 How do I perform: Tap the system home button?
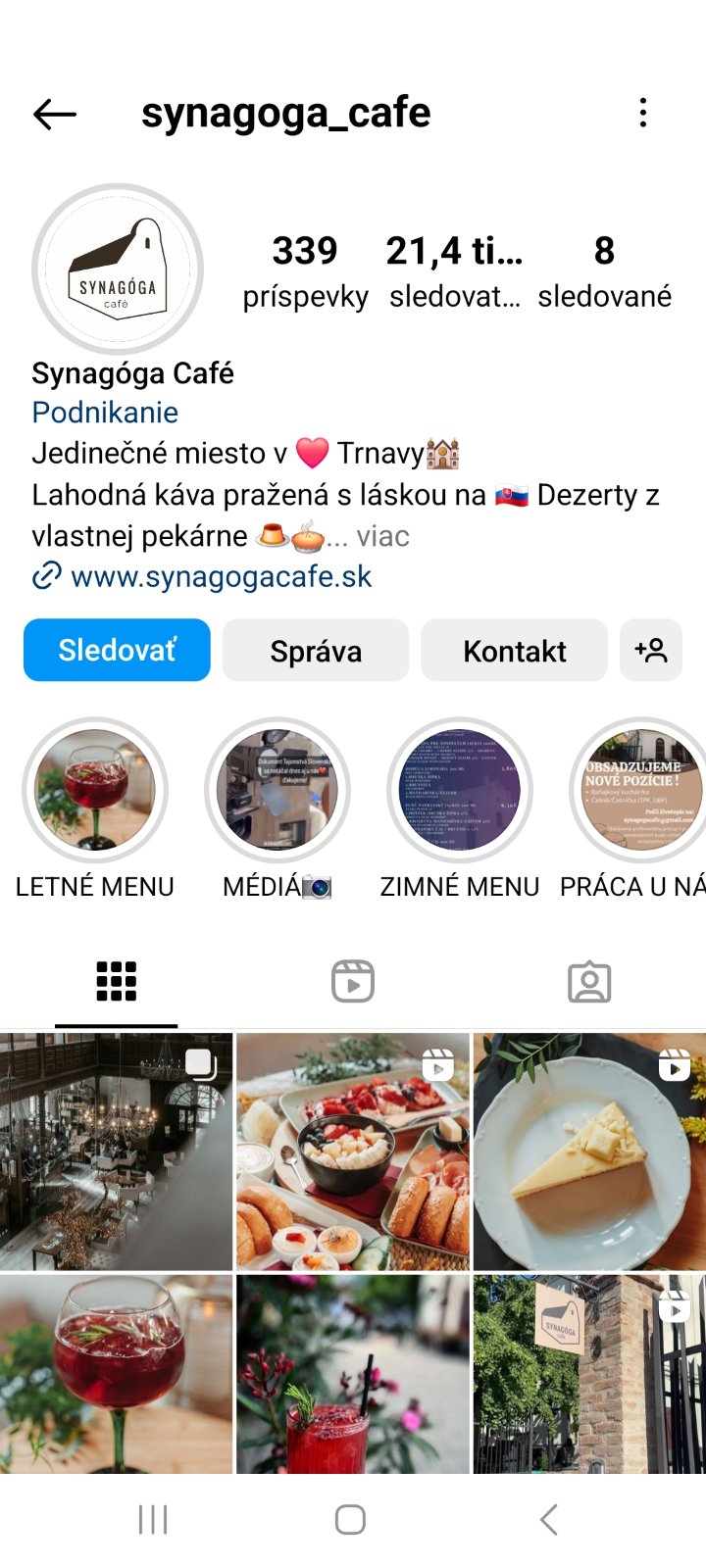350,1520
